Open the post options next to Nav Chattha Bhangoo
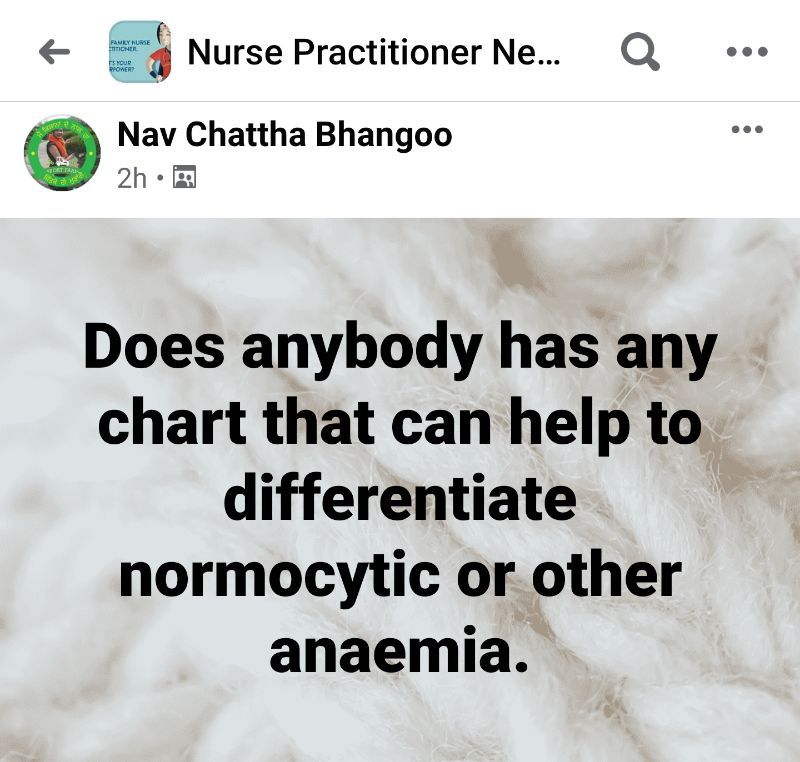This screenshot has width=800, height=762. pyautogui.click(x=747, y=130)
